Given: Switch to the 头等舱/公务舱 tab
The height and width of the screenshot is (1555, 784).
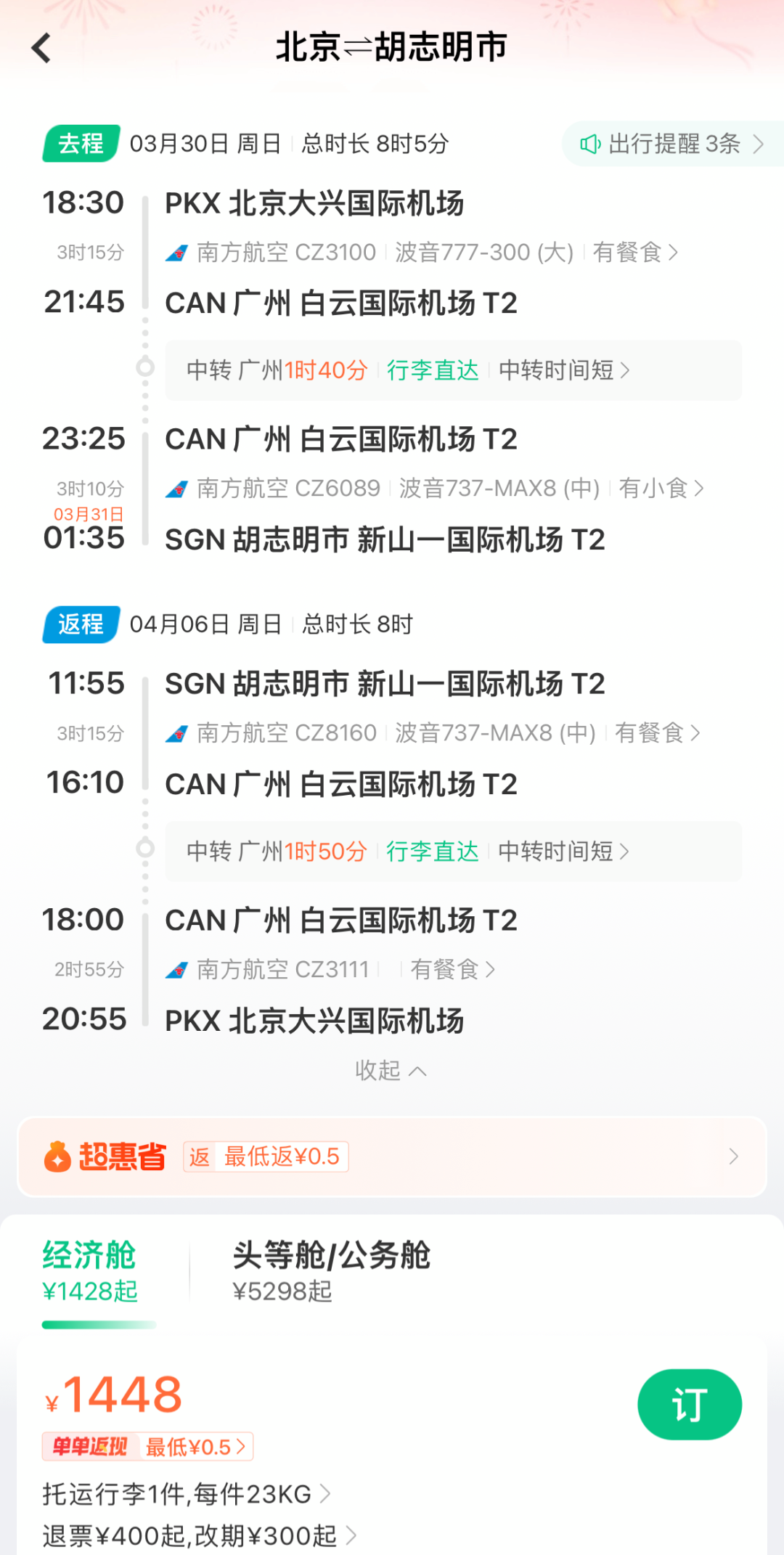Looking at the screenshot, I should tap(331, 1272).
